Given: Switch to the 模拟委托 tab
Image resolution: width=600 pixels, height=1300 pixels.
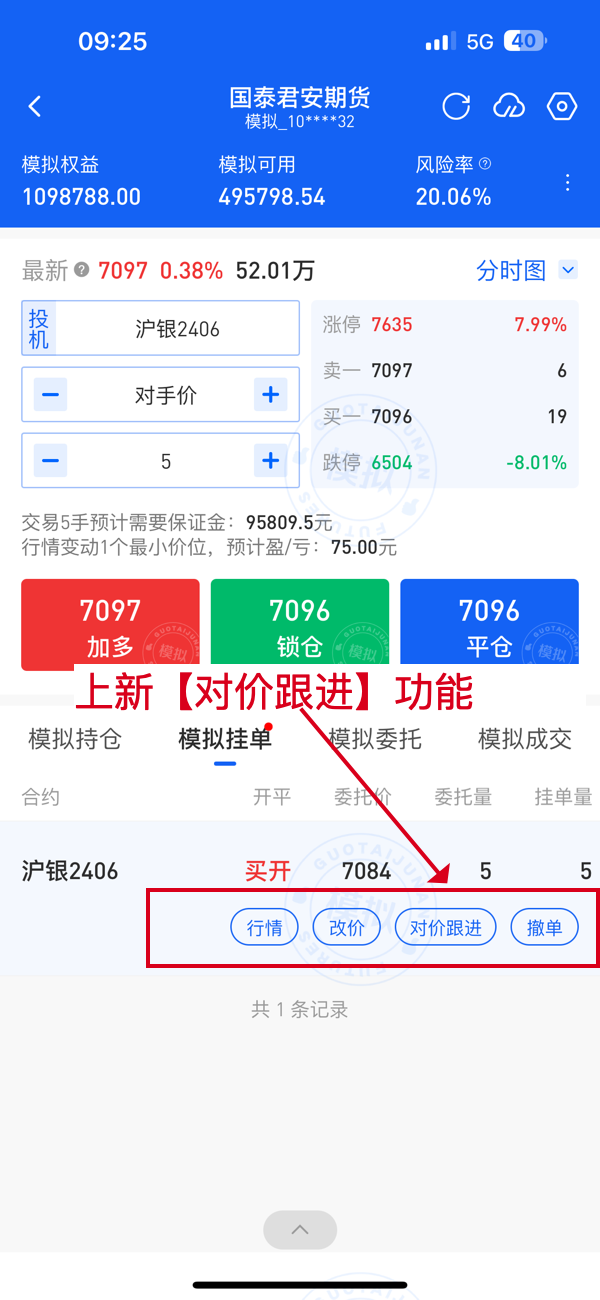Looking at the screenshot, I should click(375, 739).
